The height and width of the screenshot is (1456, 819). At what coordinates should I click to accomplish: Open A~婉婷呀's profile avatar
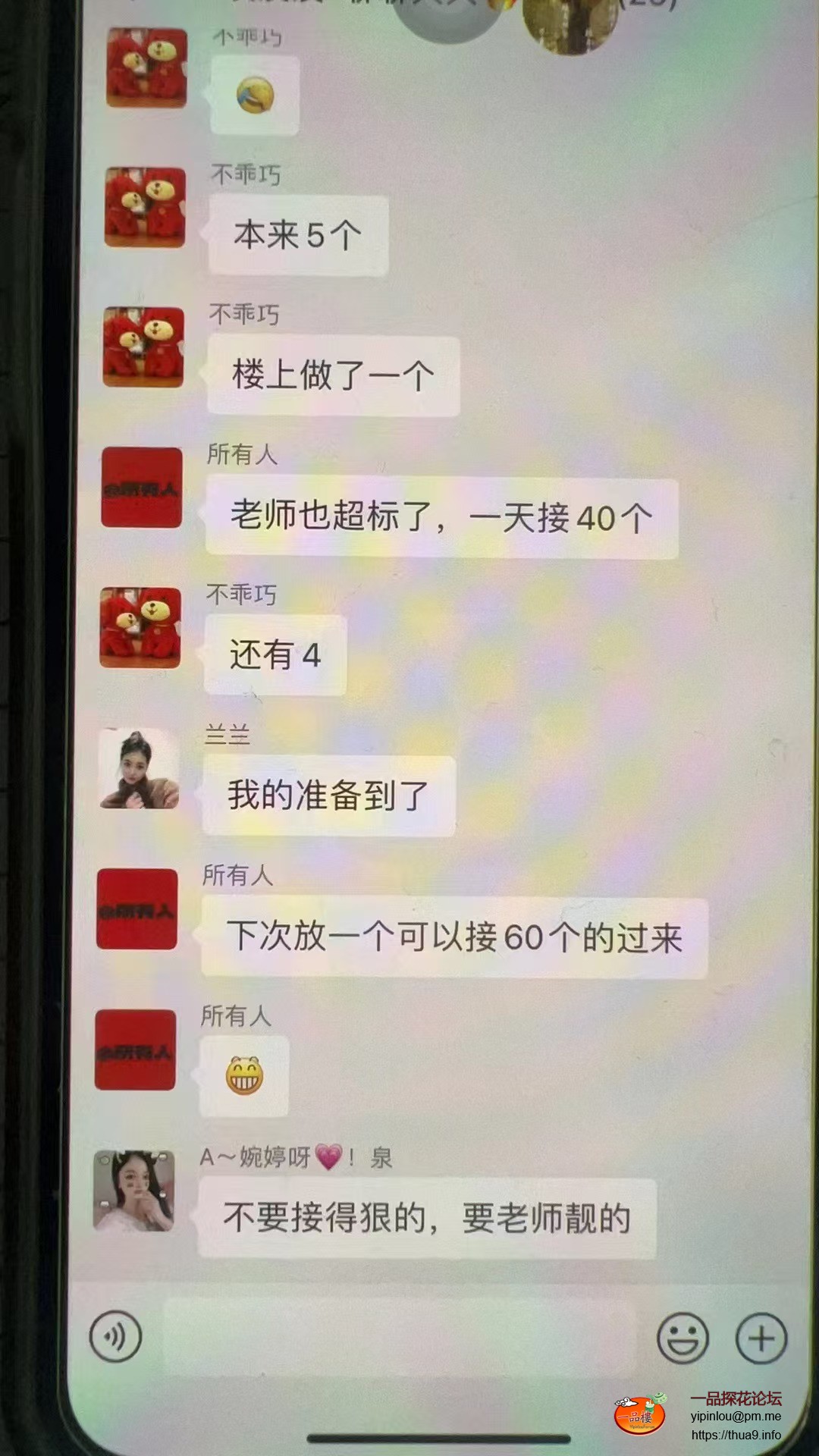133,1191
